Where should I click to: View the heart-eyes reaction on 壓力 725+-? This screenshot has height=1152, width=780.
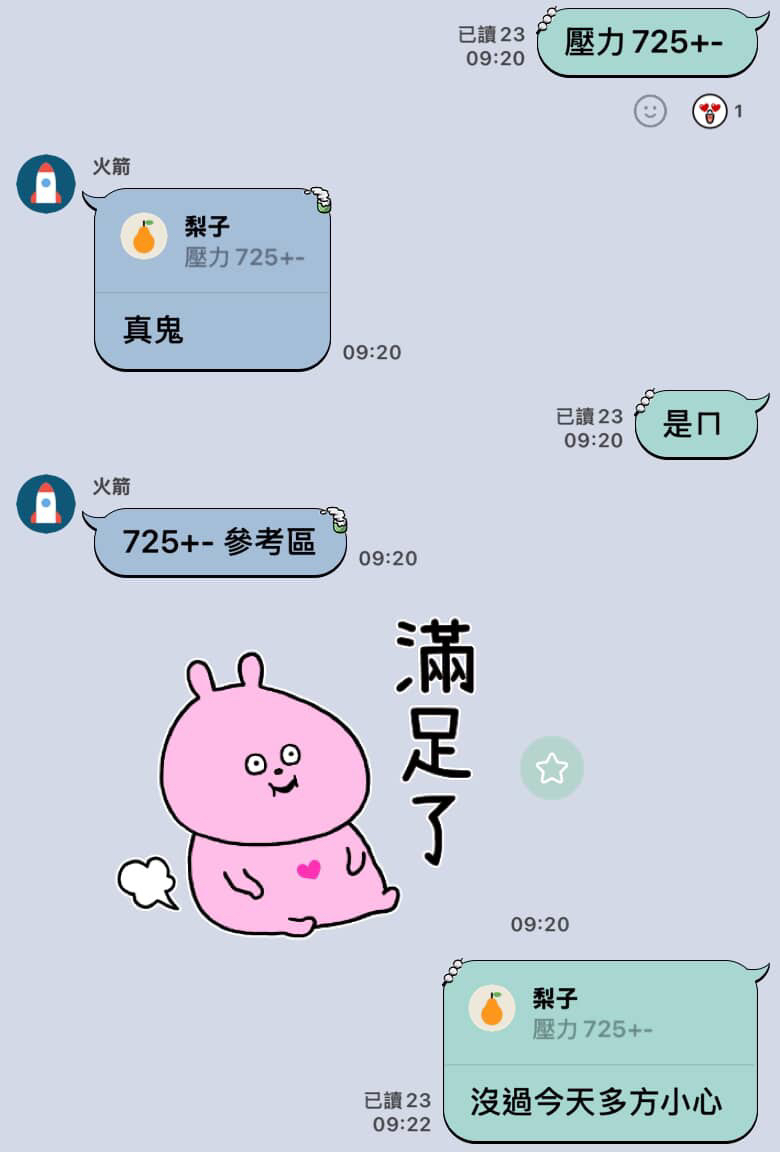[710, 111]
